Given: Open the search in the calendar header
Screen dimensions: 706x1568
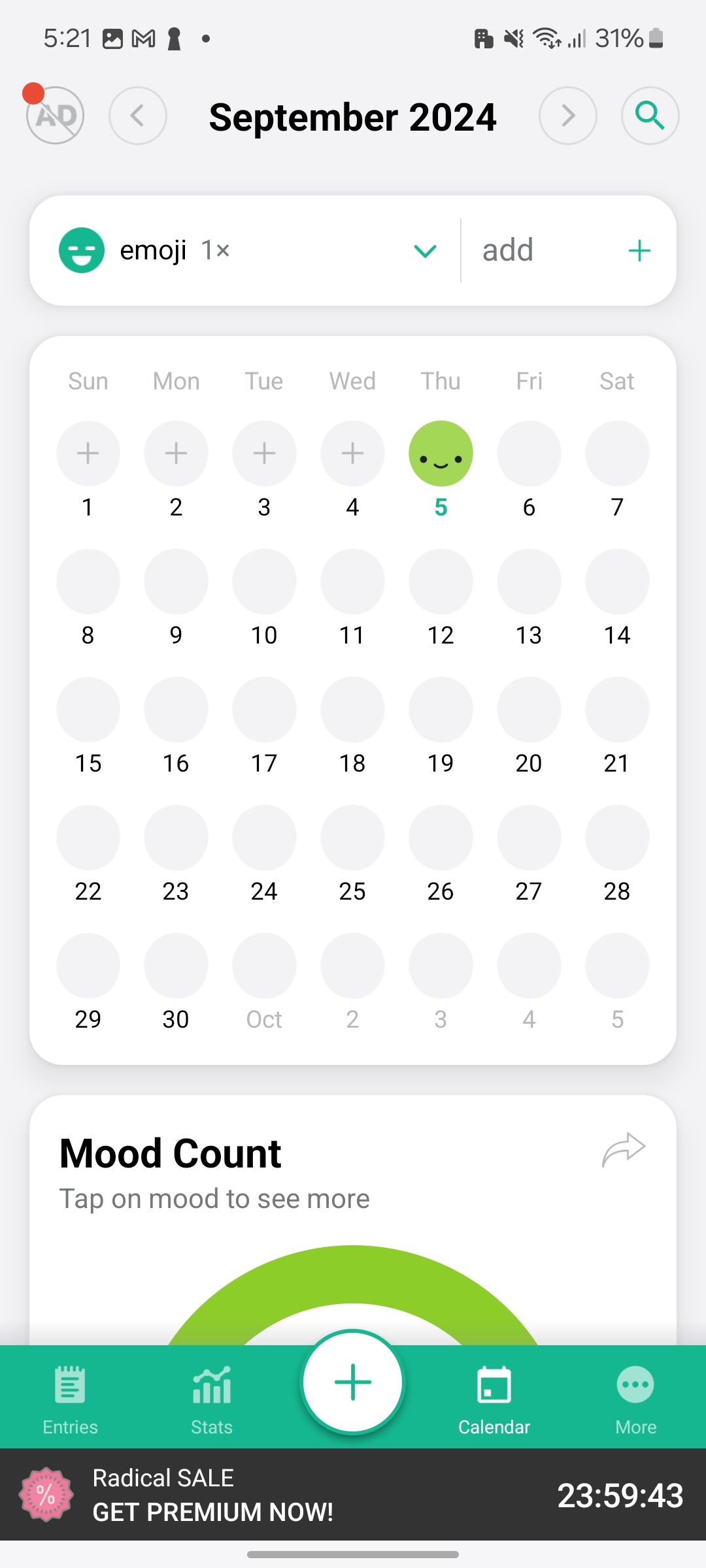Looking at the screenshot, I should pyautogui.click(x=649, y=116).
